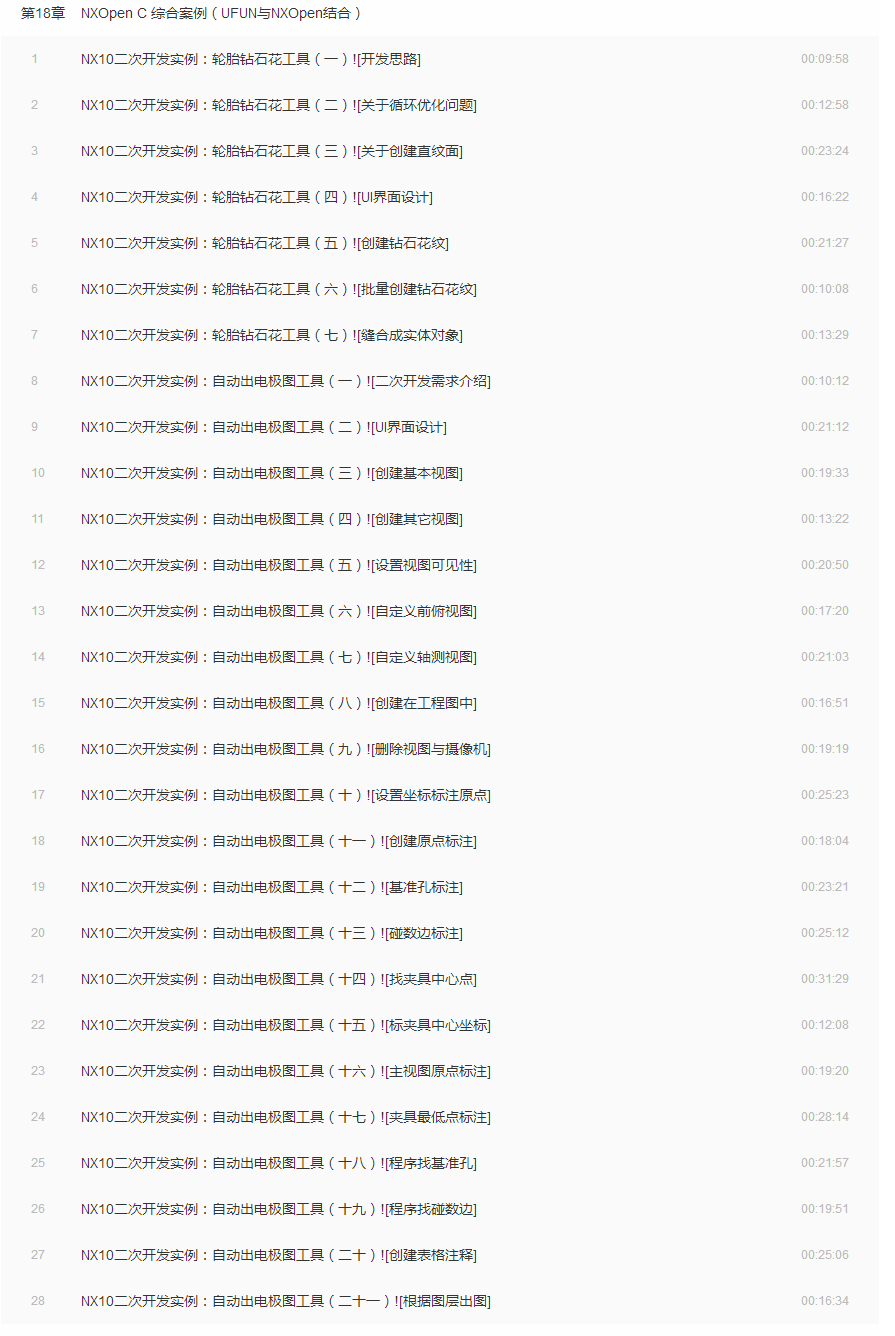Open lesson 14 自定义轴测视图

pyautogui.click(x=278, y=657)
